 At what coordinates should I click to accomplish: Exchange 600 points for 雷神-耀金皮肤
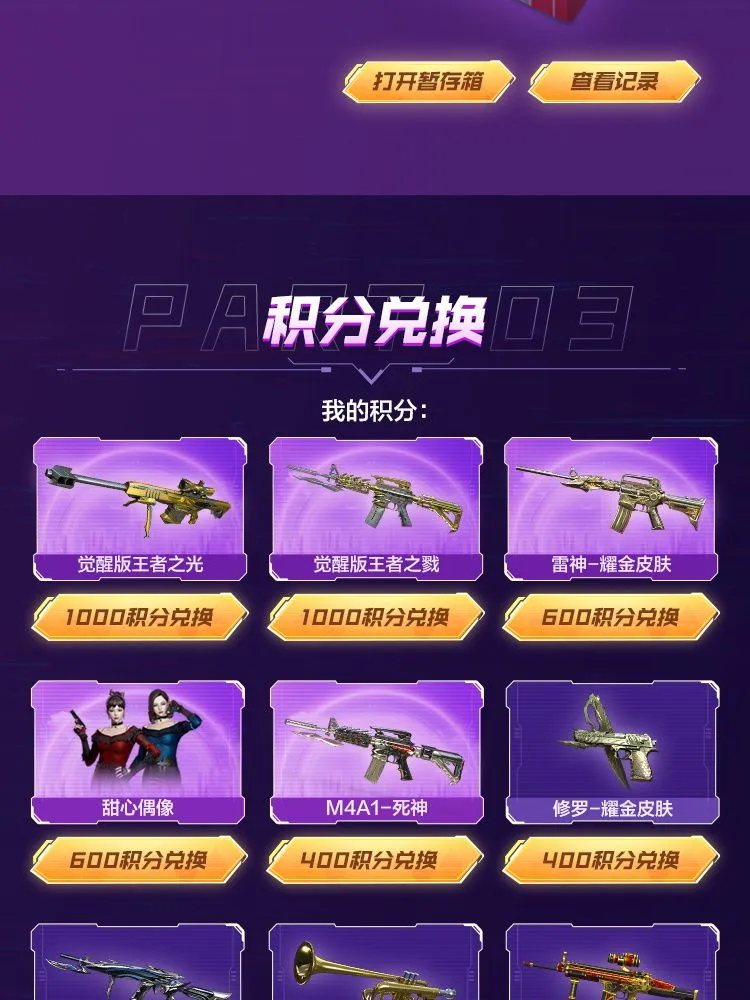pyautogui.click(x=610, y=617)
